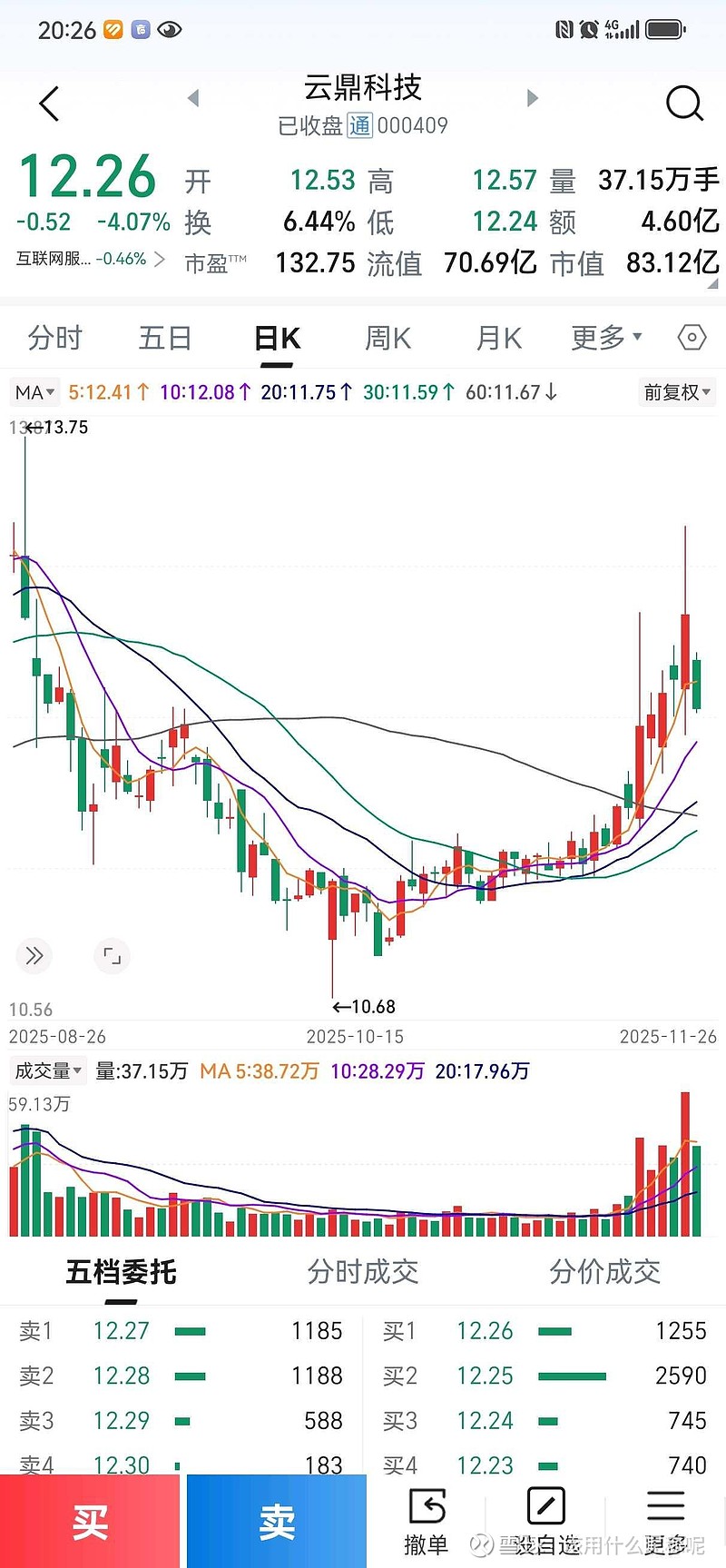Tap the blue 卖 sell button
Viewport: 726px width, 1568px height.
(x=277, y=1522)
